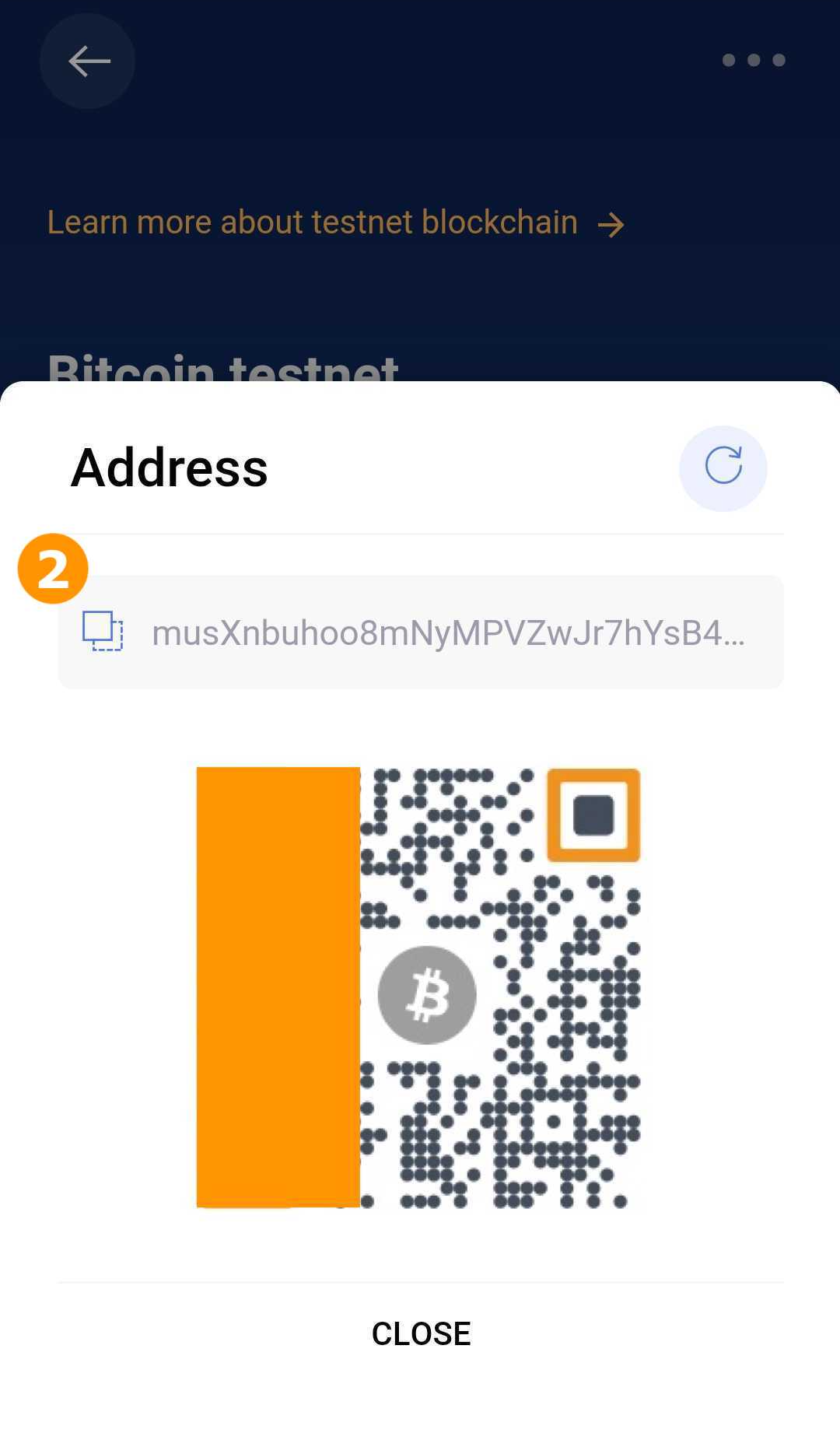Close the Address sheet

pyautogui.click(x=421, y=1333)
